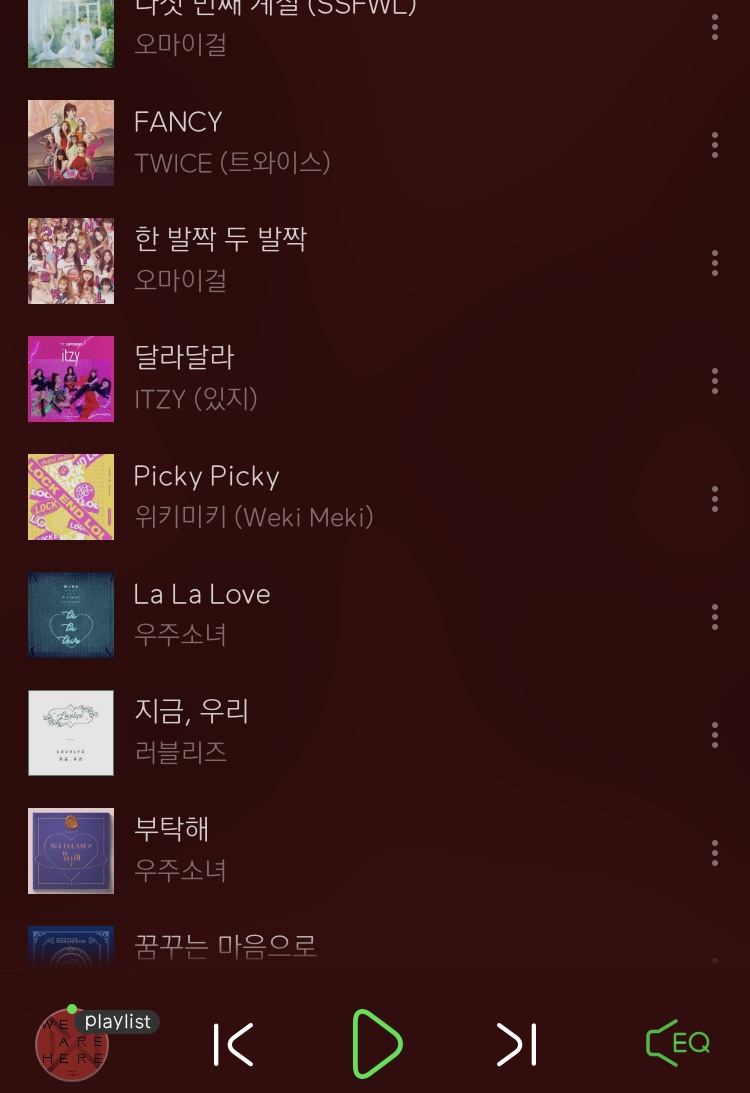Open the options menu for 부탁해
The width and height of the screenshot is (750, 1093).
715,853
